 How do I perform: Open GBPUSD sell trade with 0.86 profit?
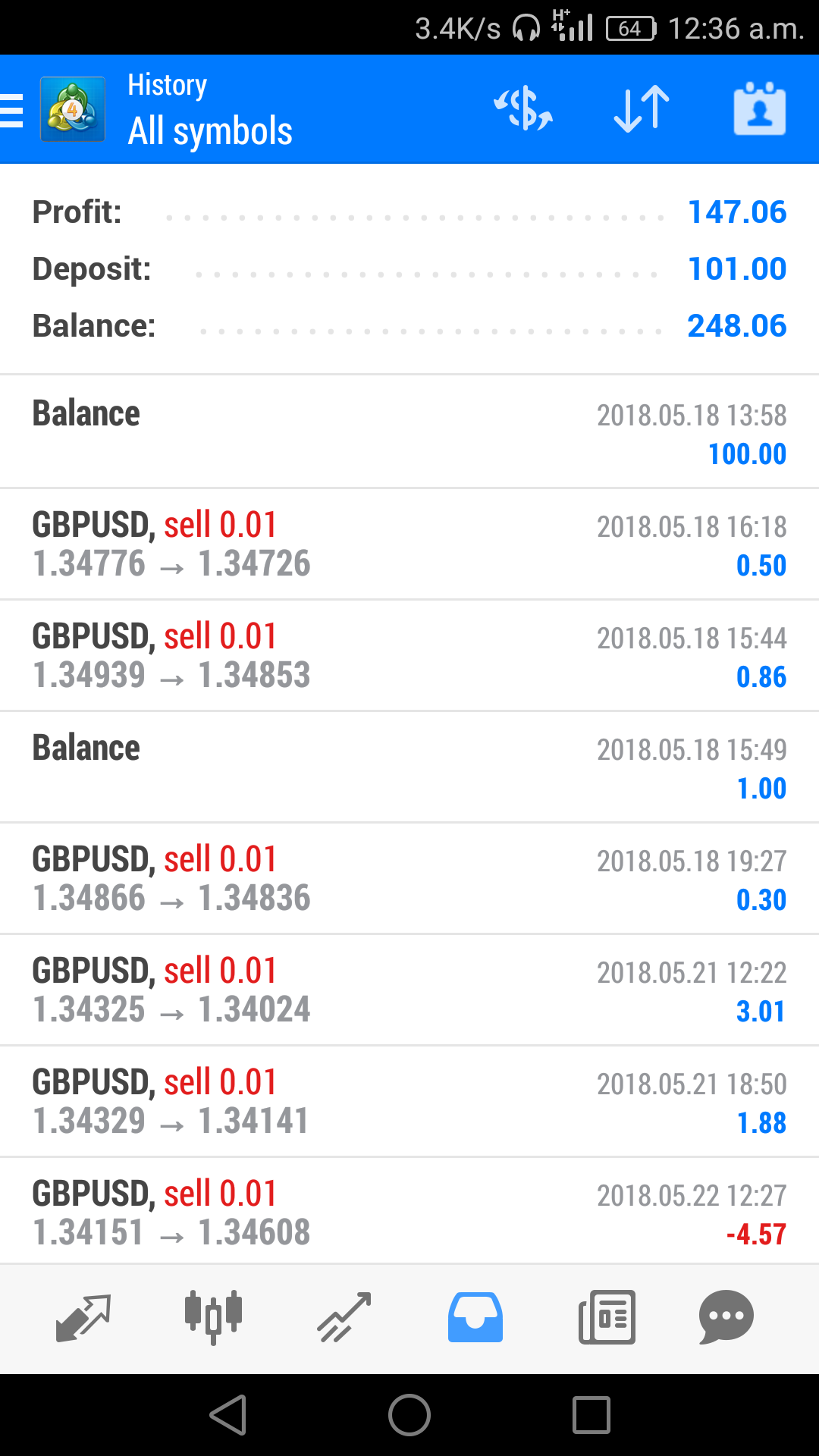click(x=409, y=656)
